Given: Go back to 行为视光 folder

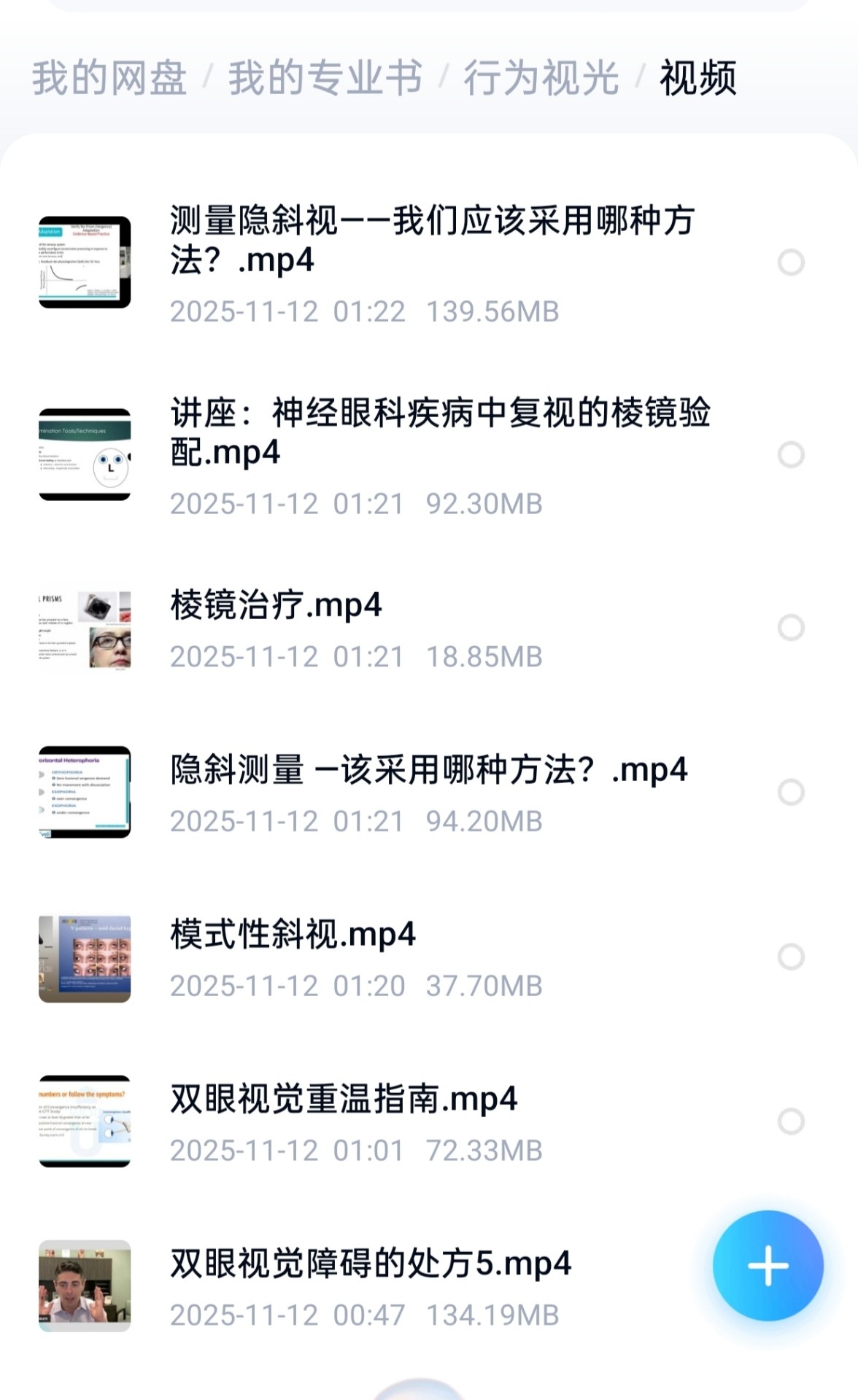Looking at the screenshot, I should click(541, 78).
